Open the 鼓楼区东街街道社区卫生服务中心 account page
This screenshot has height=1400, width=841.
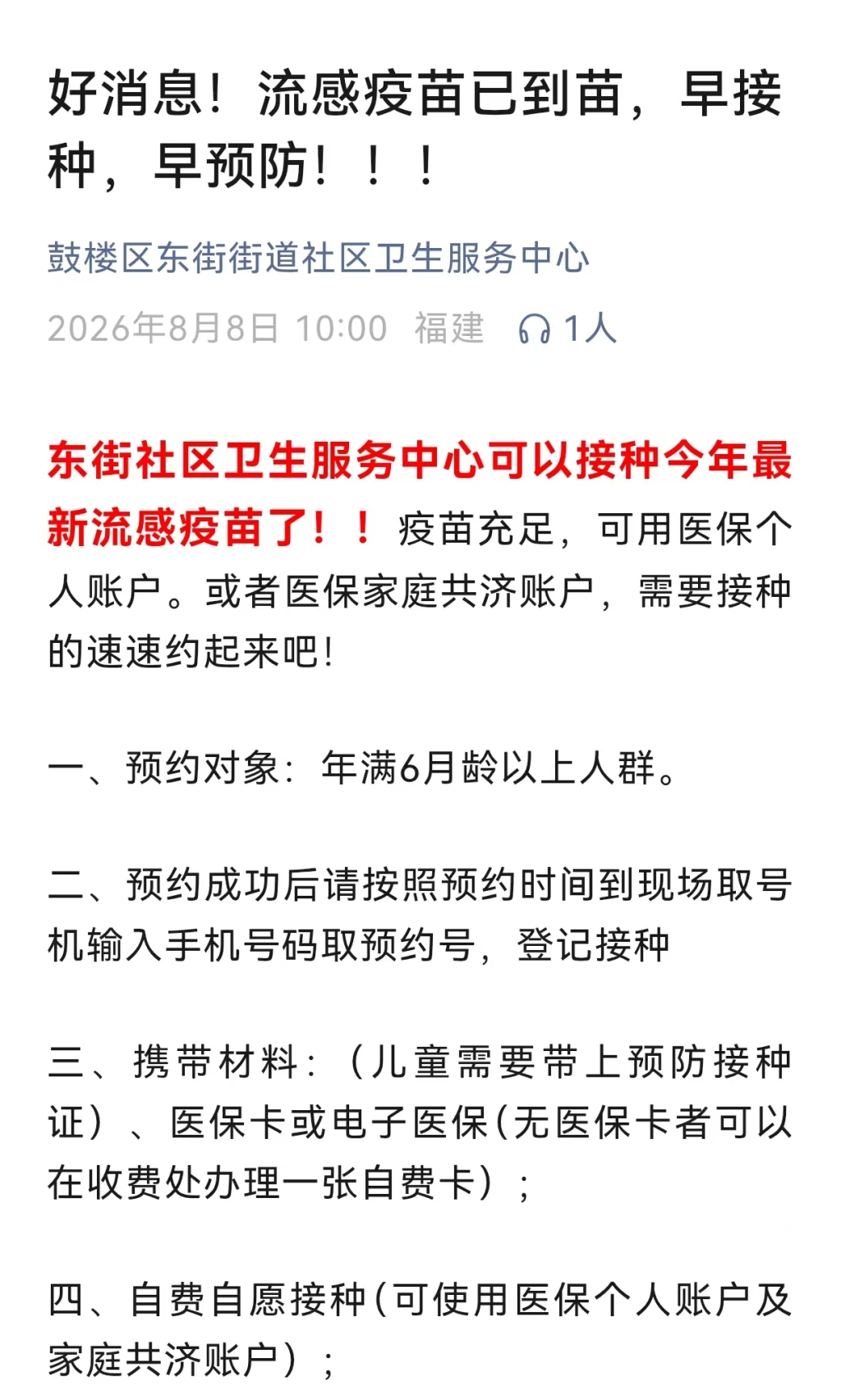click(318, 258)
